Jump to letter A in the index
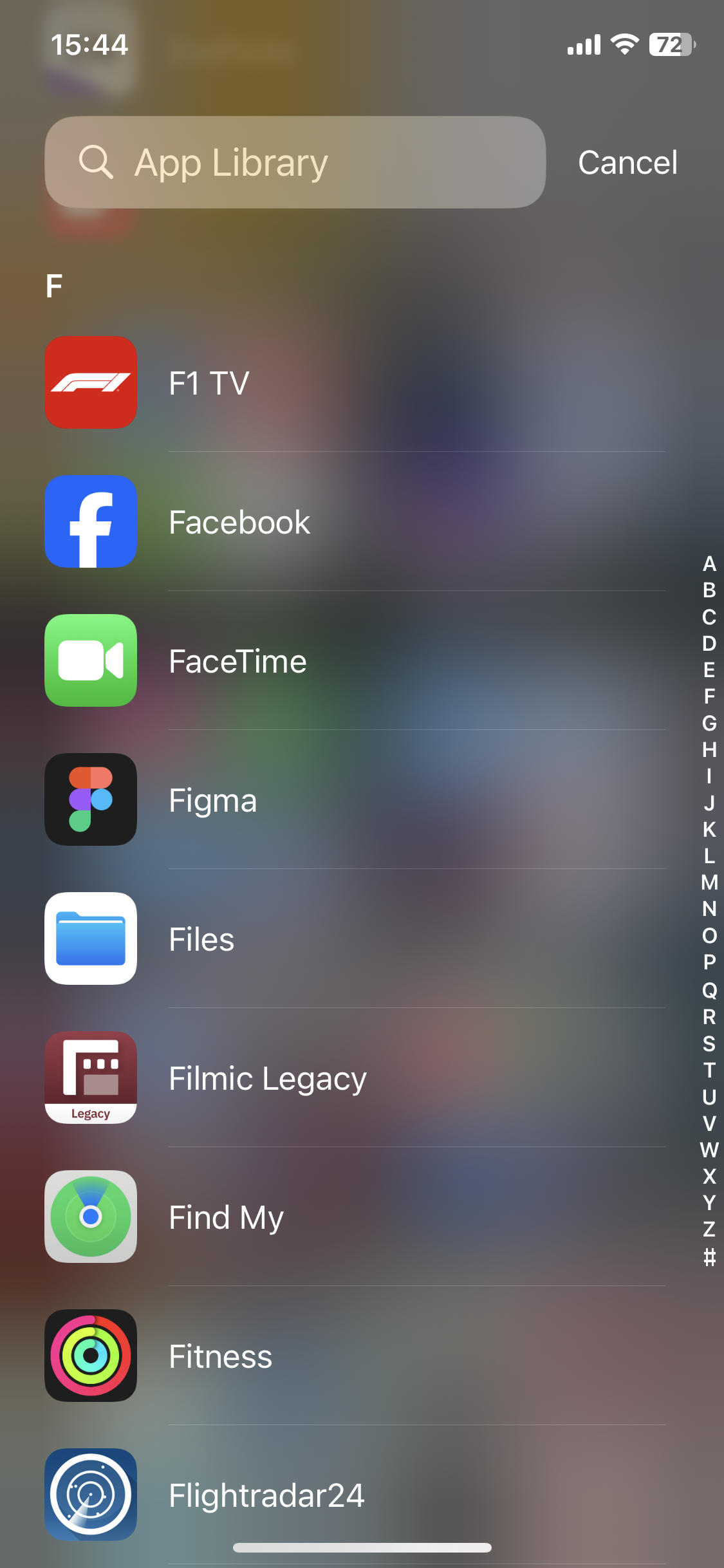This screenshot has width=724, height=1568. click(x=709, y=564)
